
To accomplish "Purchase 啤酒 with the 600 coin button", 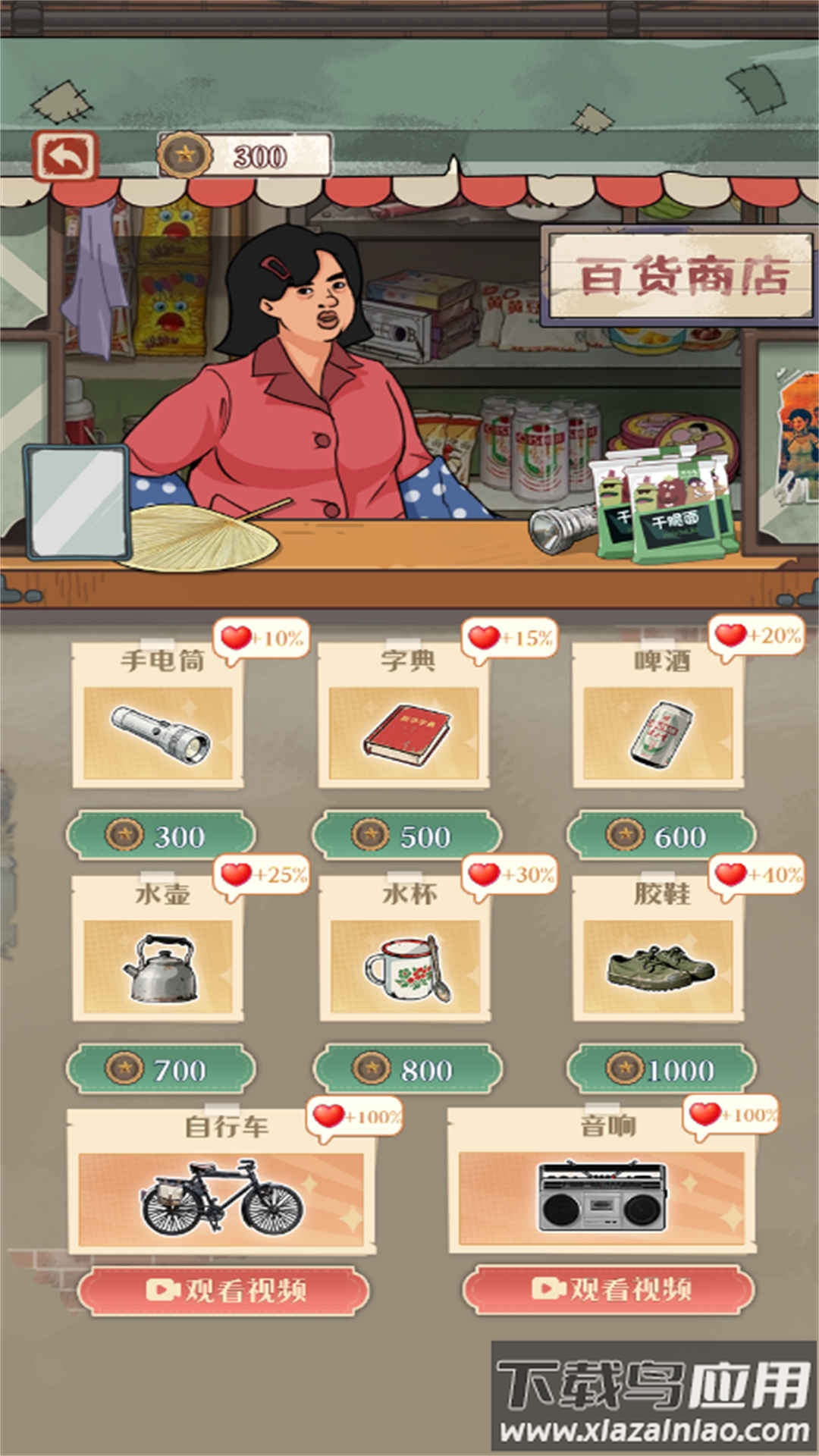I will pyautogui.click(x=661, y=836).
